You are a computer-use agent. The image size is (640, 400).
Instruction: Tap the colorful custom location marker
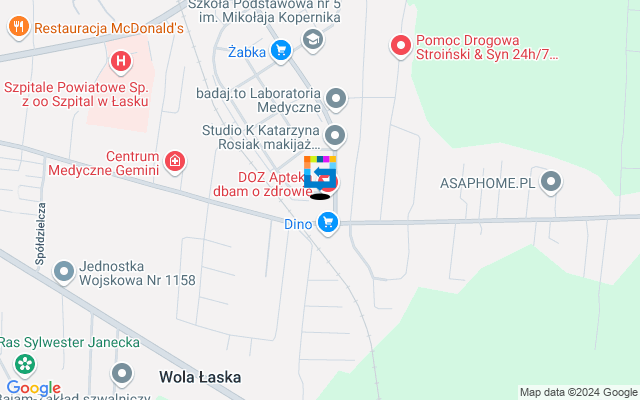(x=320, y=172)
